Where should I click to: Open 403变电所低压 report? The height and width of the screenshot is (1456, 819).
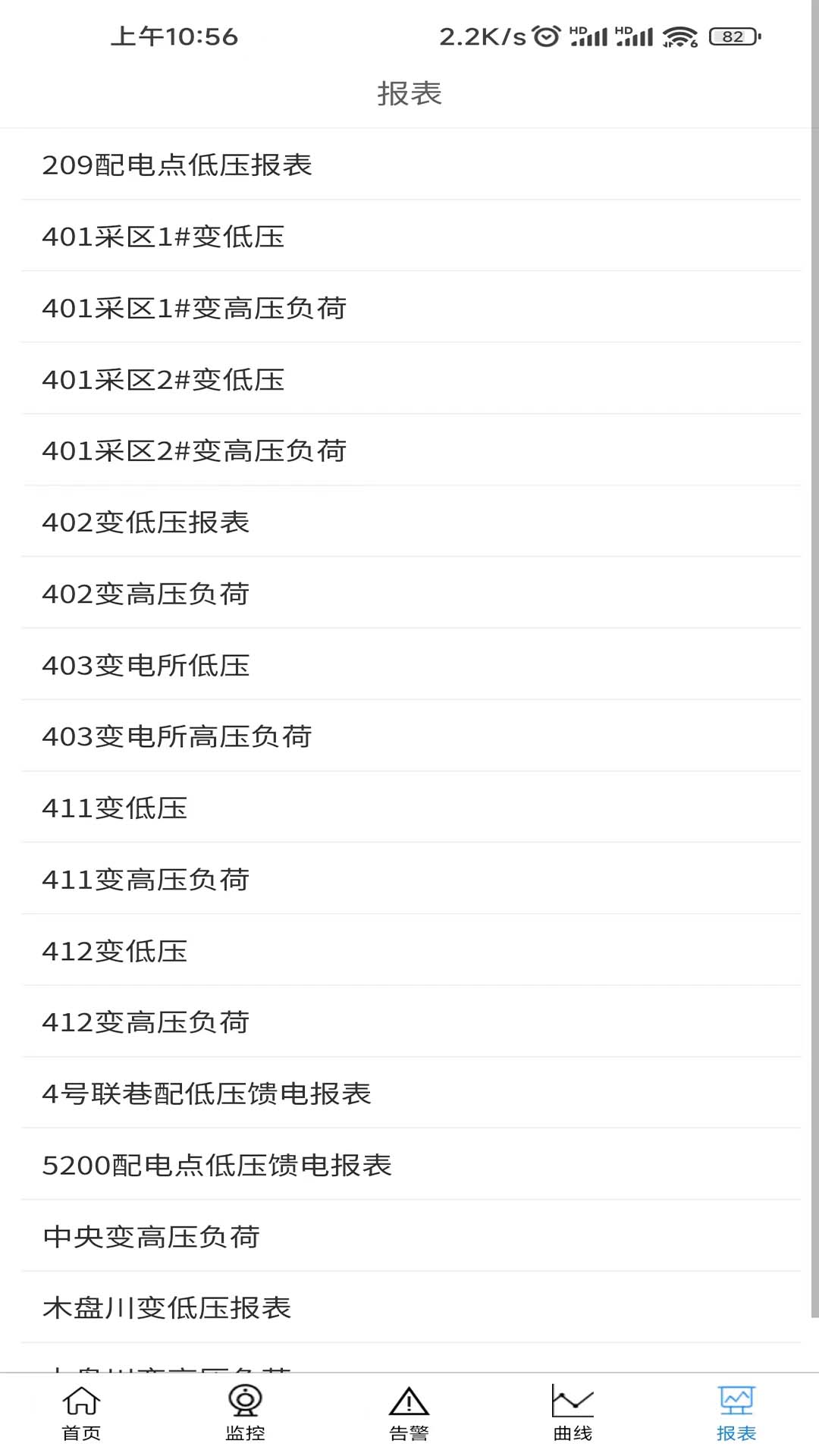pyautogui.click(x=411, y=664)
